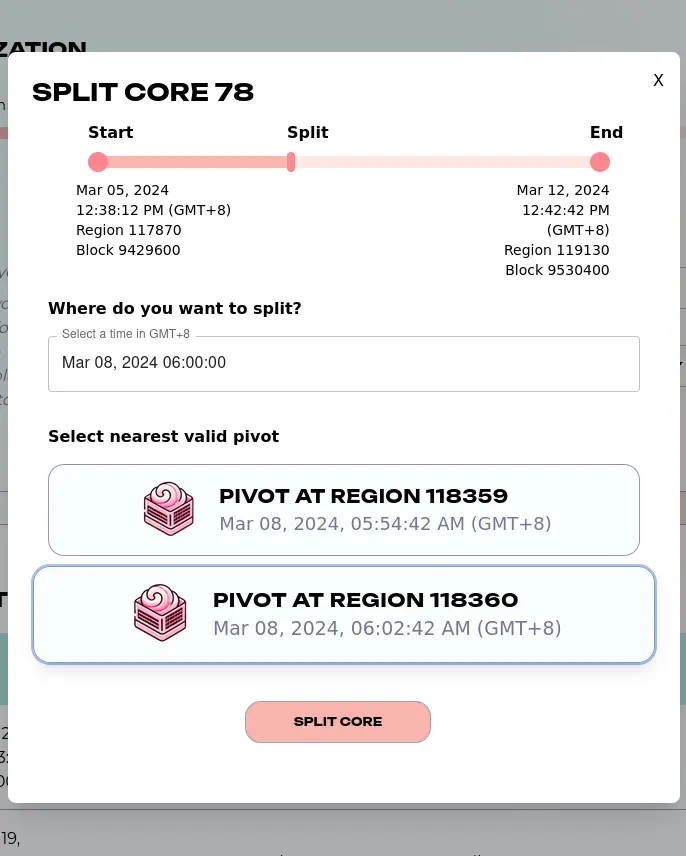This screenshot has height=856, width=686.
Task: Confirm with the Split Core button
Action: click(x=338, y=722)
